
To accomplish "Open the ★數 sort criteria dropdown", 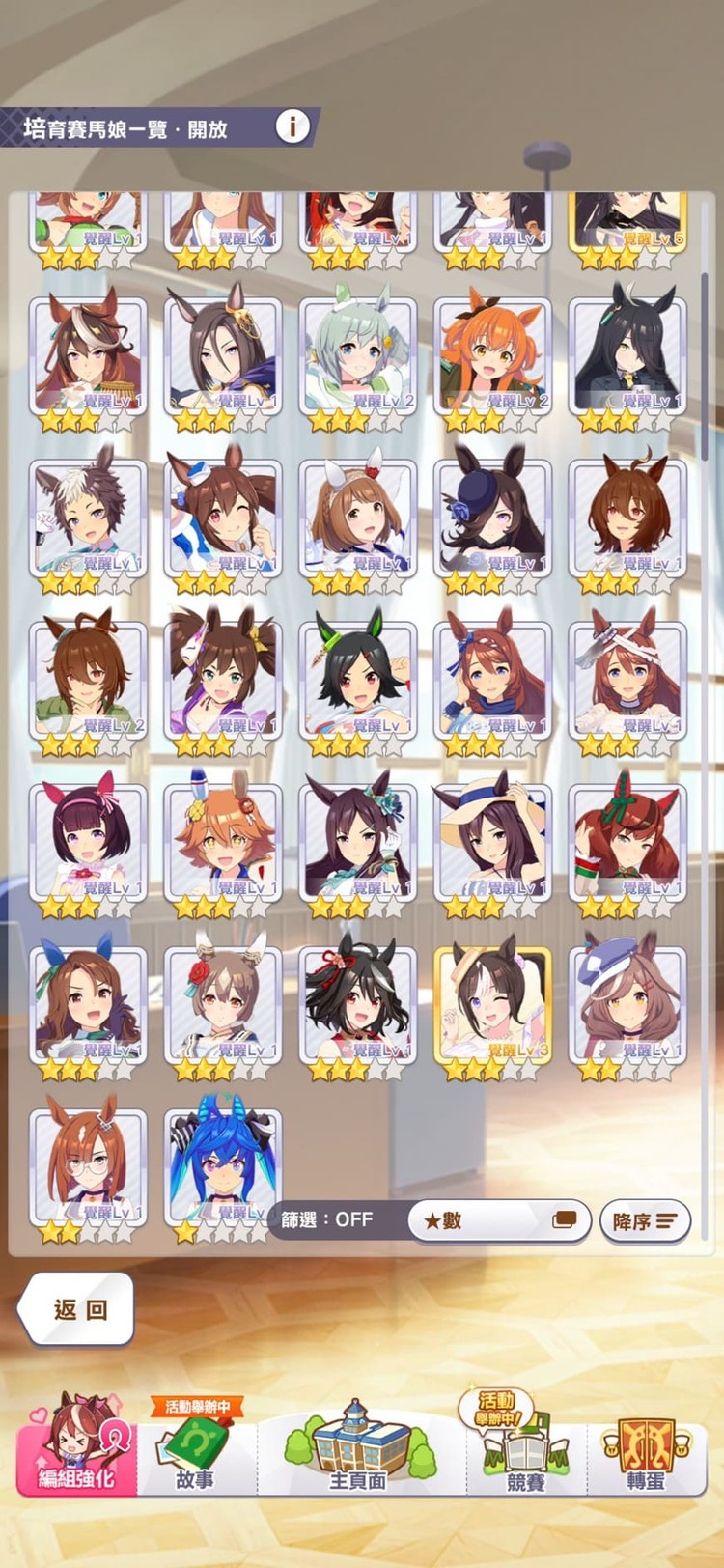I will [x=498, y=1220].
